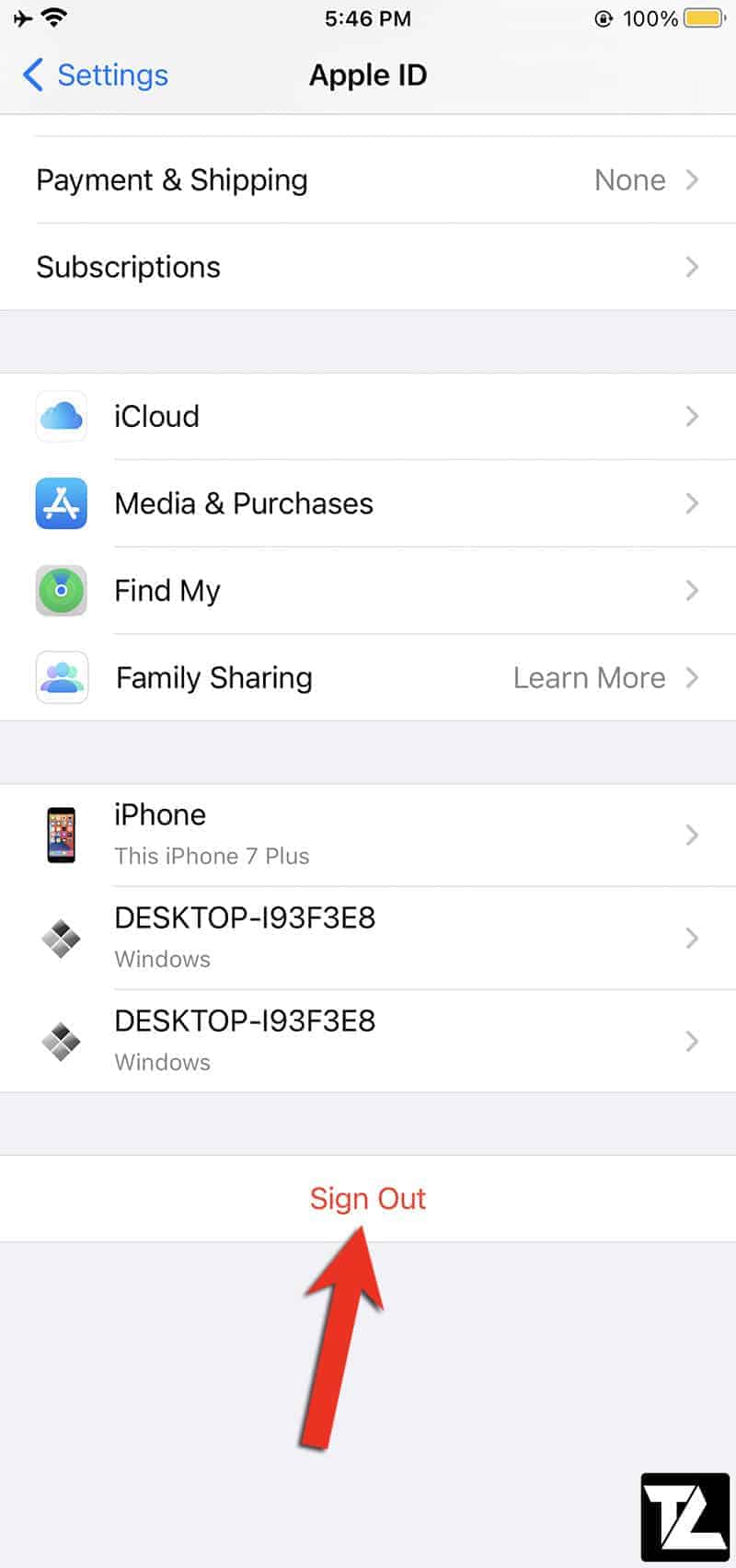The image size is (736, 1568).
Task: Go back to Settings
Action: (95, 75)
